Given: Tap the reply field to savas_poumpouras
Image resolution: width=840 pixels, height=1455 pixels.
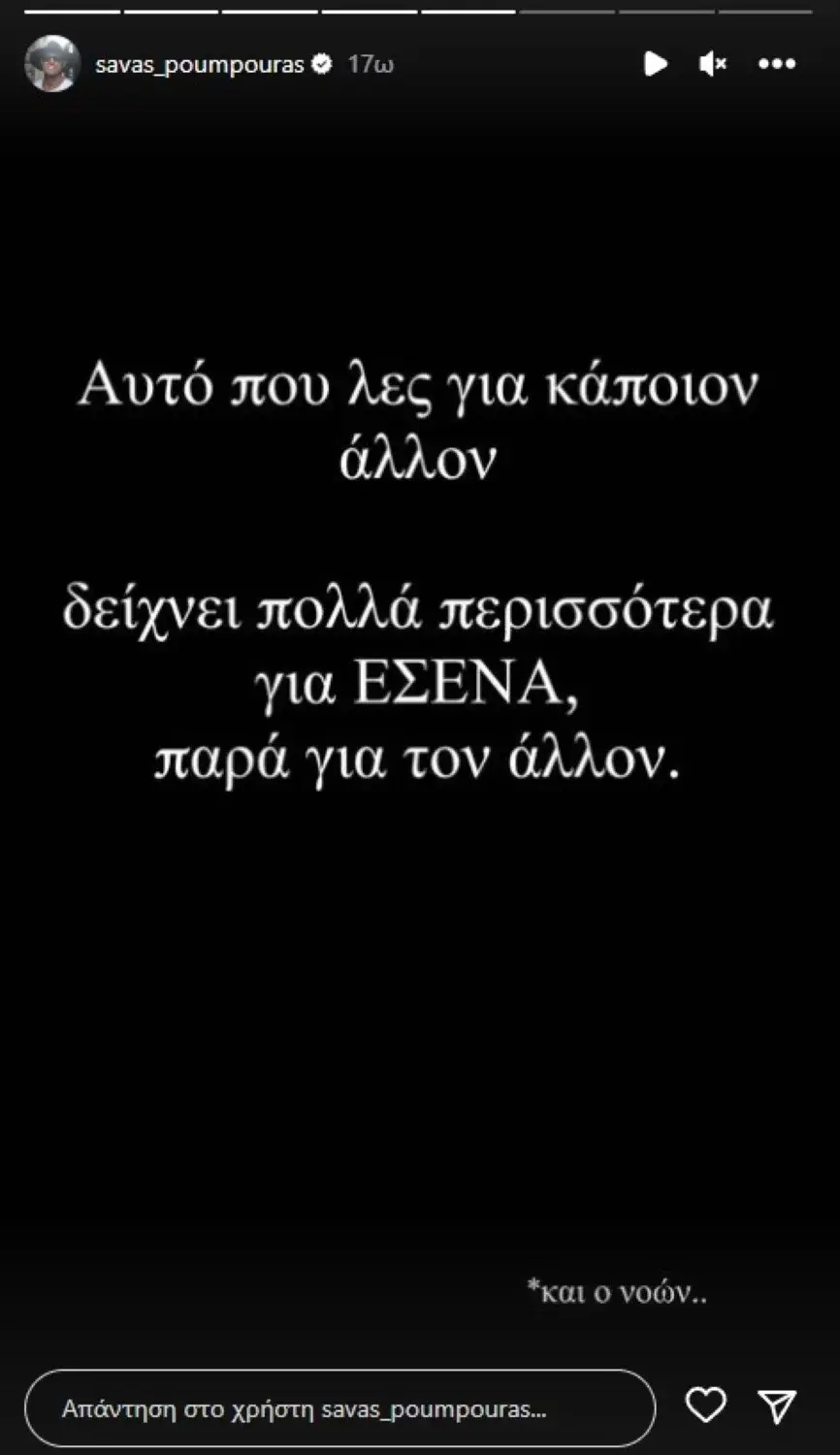Looking at the screenshot, I should [339, 1408].
